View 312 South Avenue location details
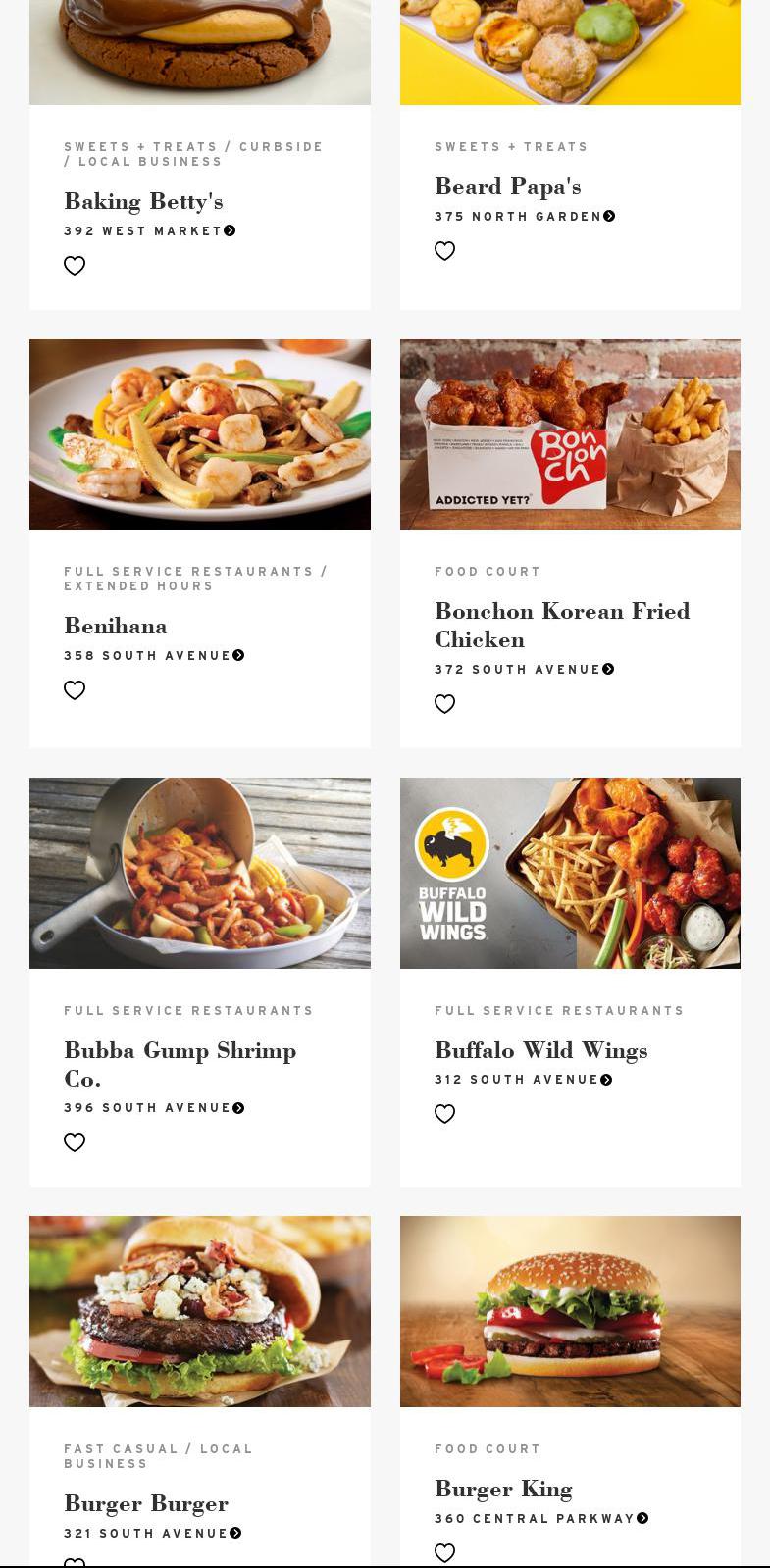The height and width of the screenshot is (1568, 770). pos(524,1080)
